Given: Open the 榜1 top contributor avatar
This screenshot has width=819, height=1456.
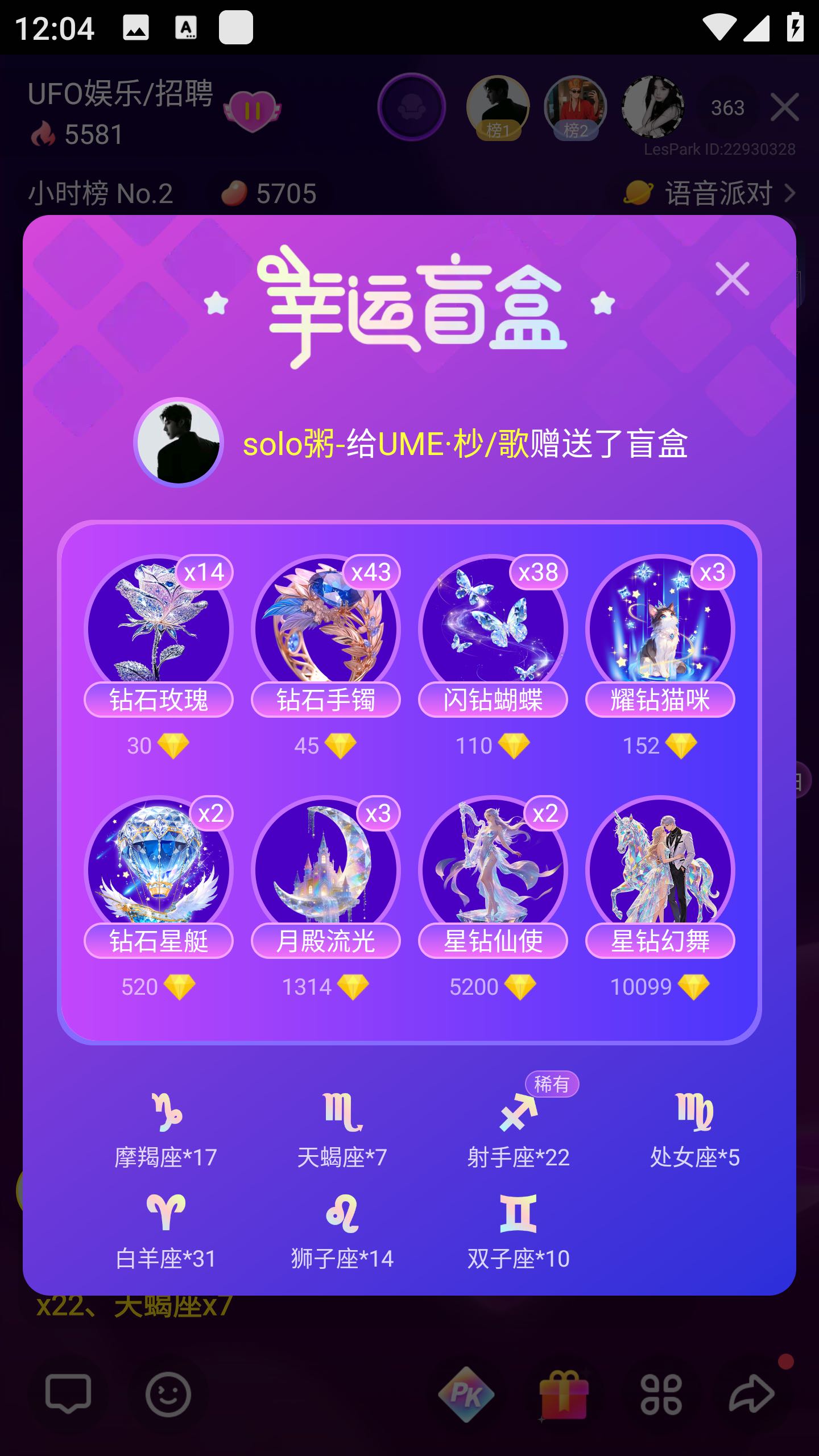Looking at the screenshot, I should click(x=498, y=107).
